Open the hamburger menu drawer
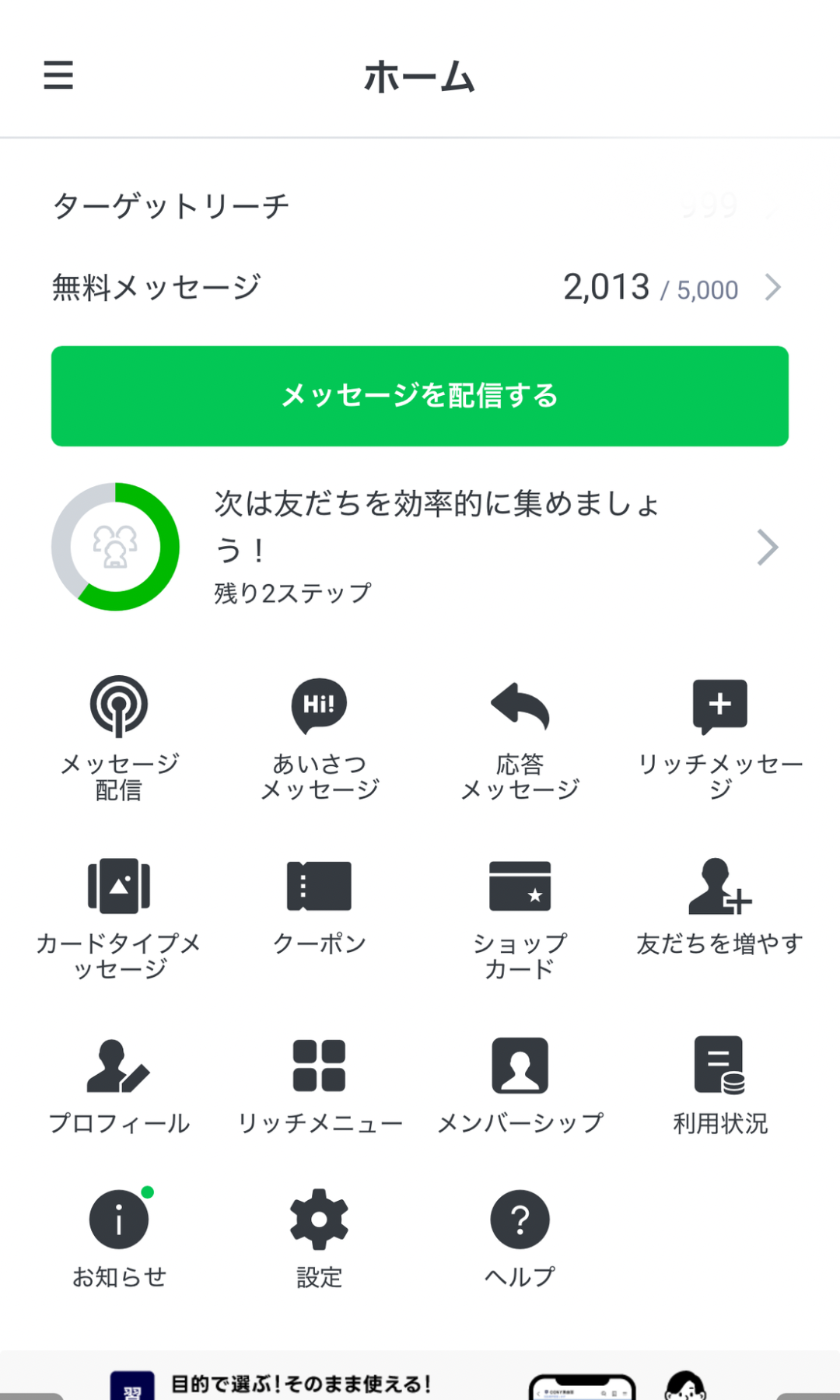 point(58,75)
